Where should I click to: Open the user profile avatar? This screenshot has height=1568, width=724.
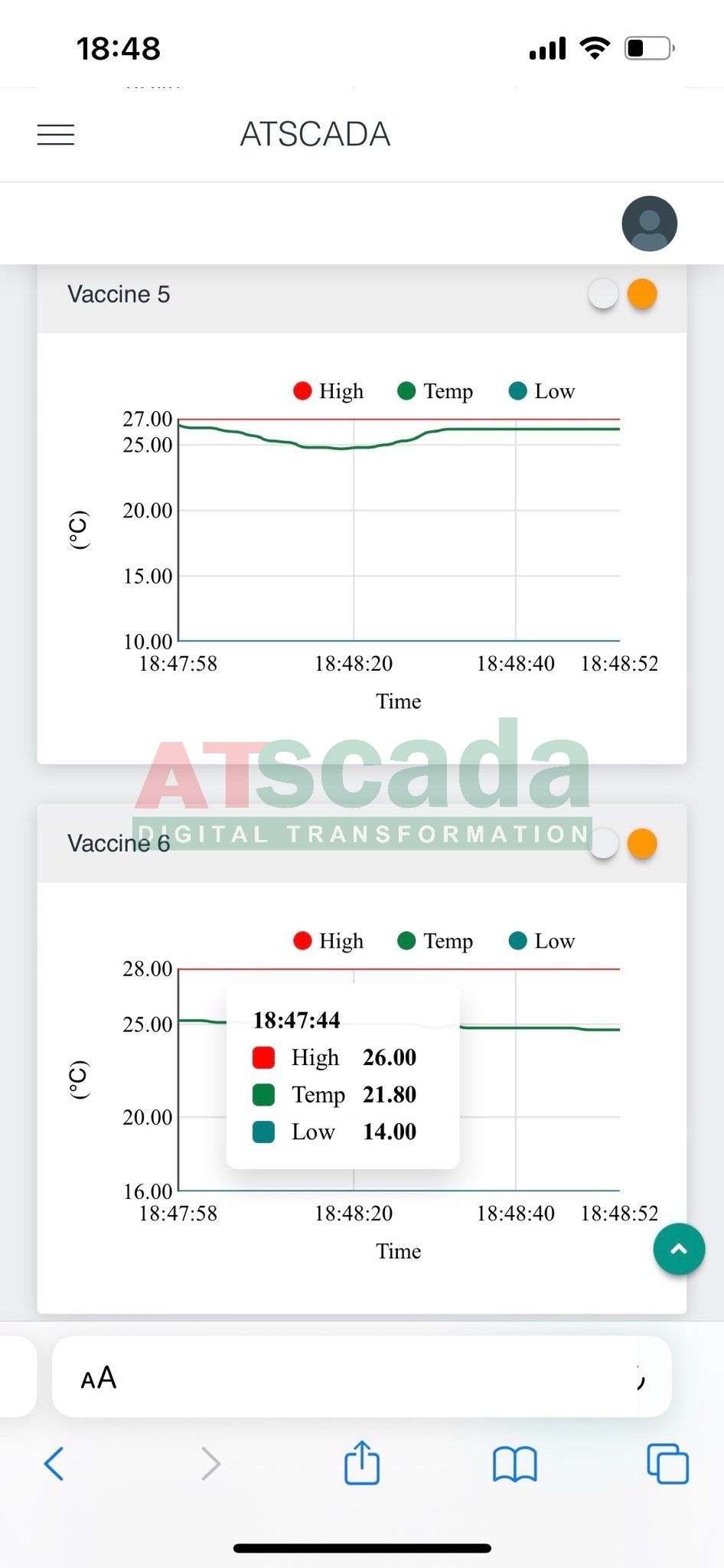point(649,224)
